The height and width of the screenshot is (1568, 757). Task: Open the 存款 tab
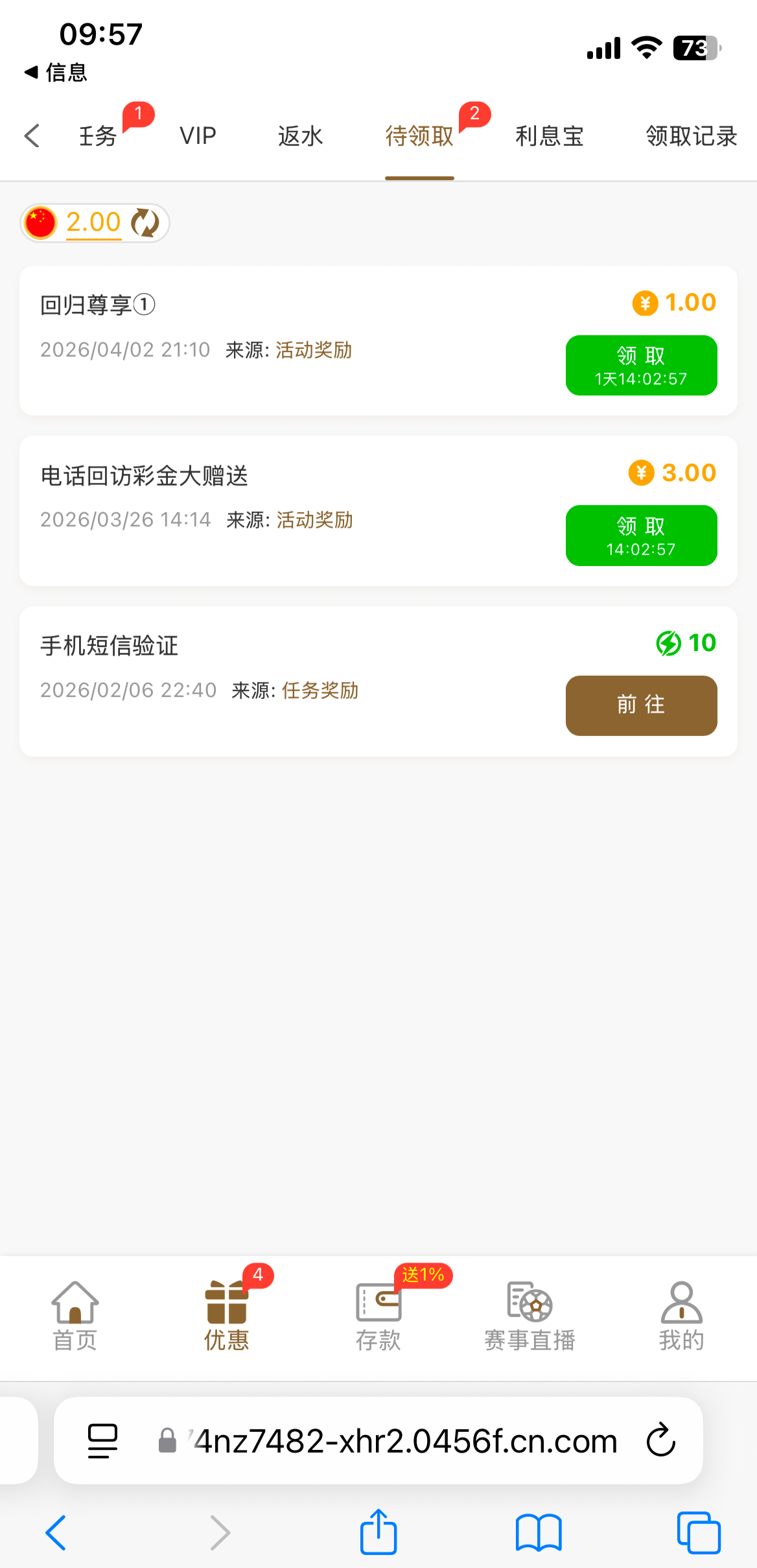pyautogui.click(x=378, y=1315)
